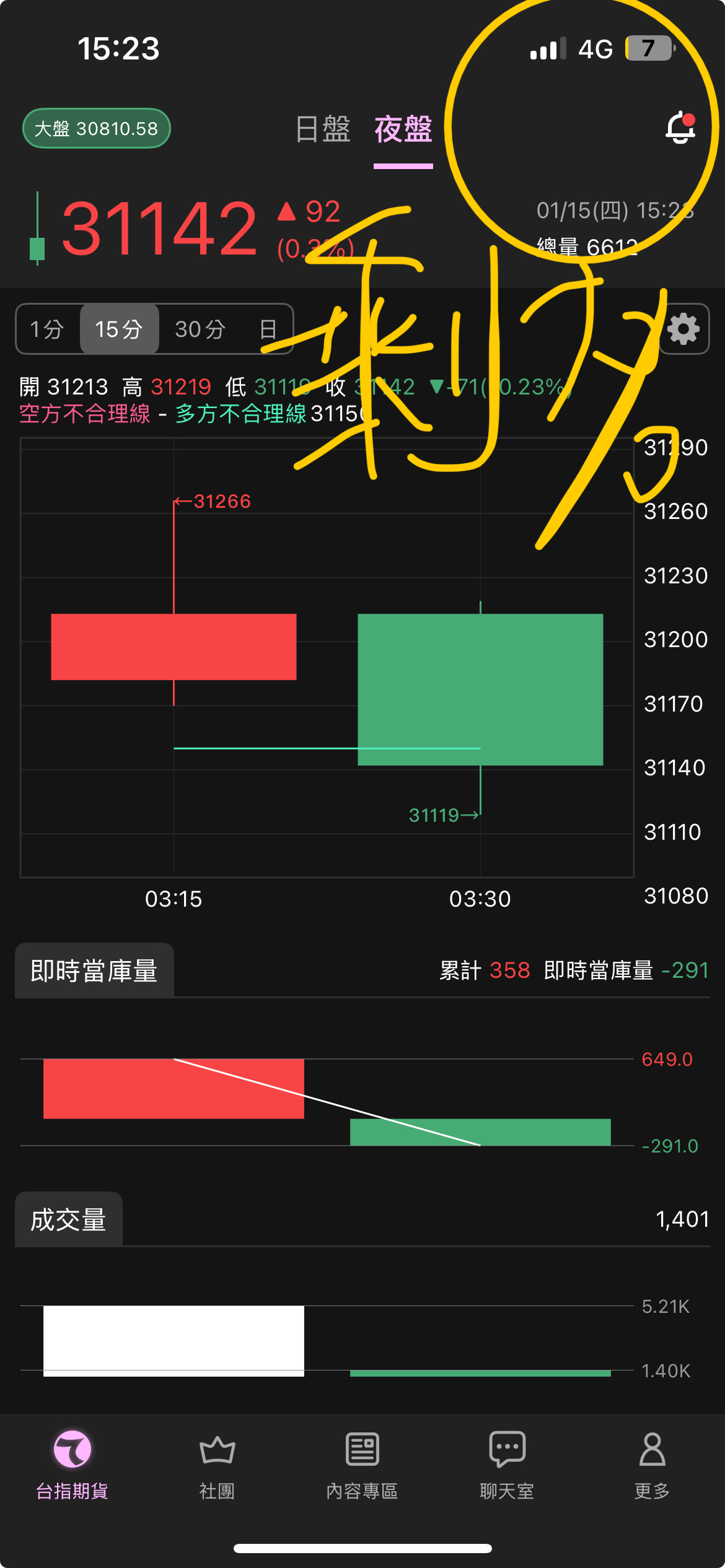The image size is (725, 1568).
Task: Select the 夜盤 night session tab
Action: (x=403, y=129)
